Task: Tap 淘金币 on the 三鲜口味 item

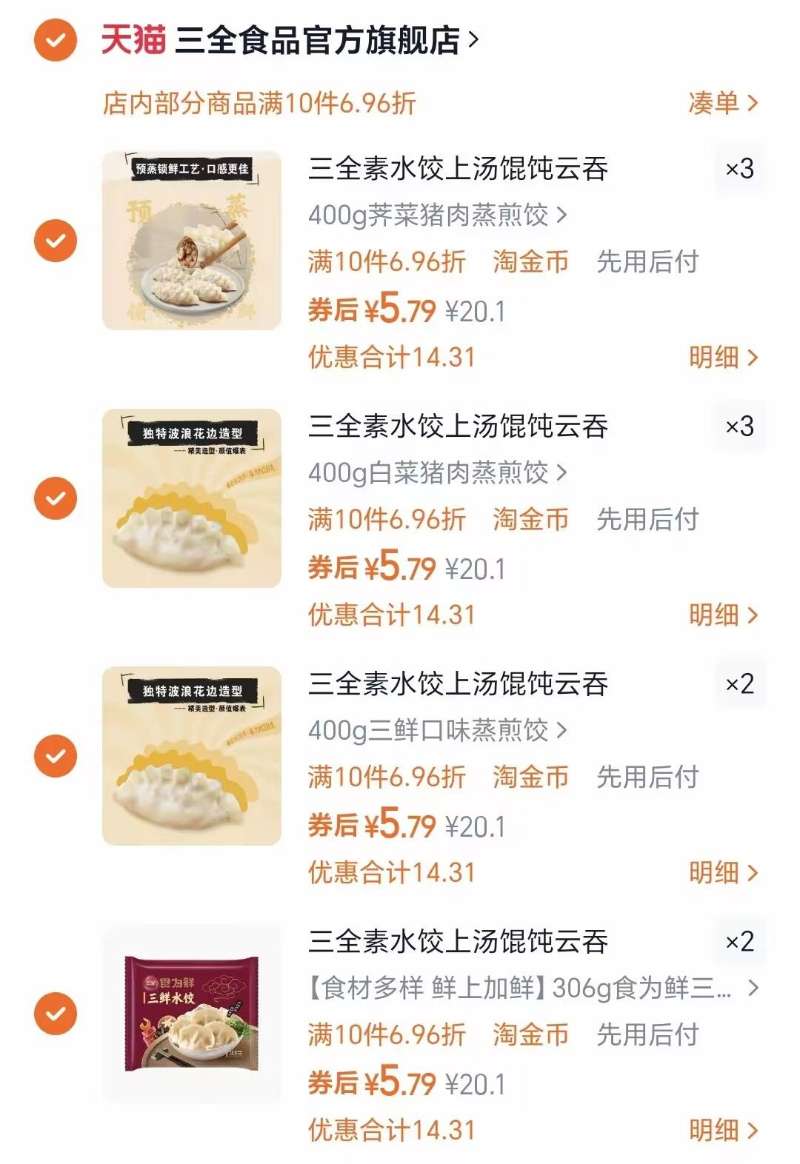Action: click(527, 778)
